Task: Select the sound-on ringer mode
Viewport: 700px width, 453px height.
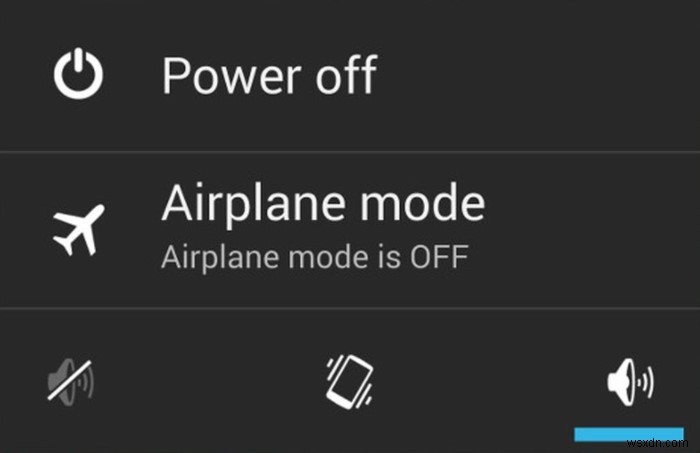Action: point(629,381)
